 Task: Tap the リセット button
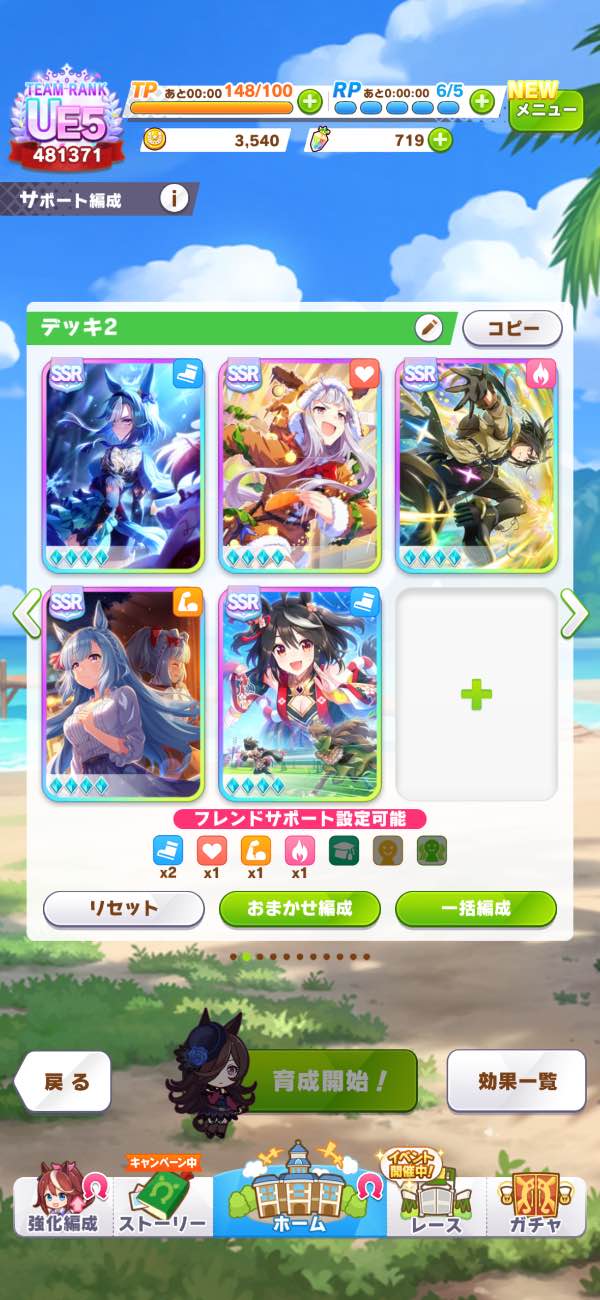124,909
